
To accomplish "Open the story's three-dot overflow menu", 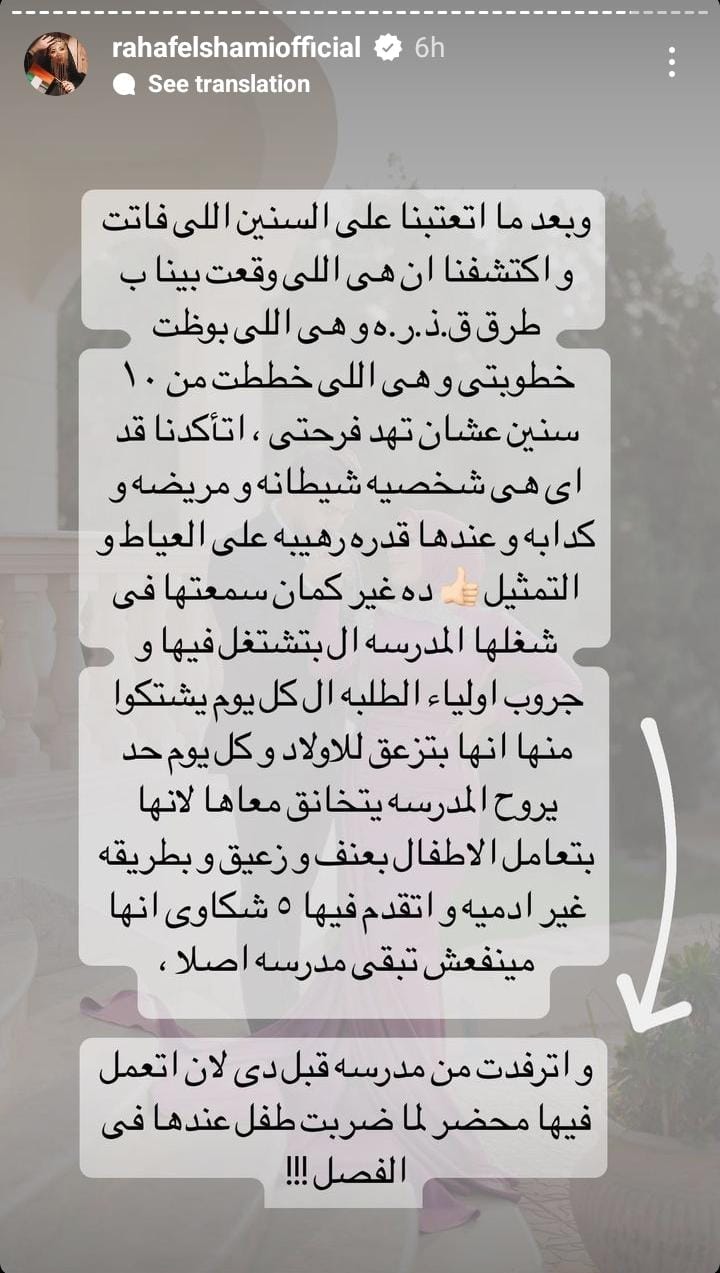I will tap(672, 62).
